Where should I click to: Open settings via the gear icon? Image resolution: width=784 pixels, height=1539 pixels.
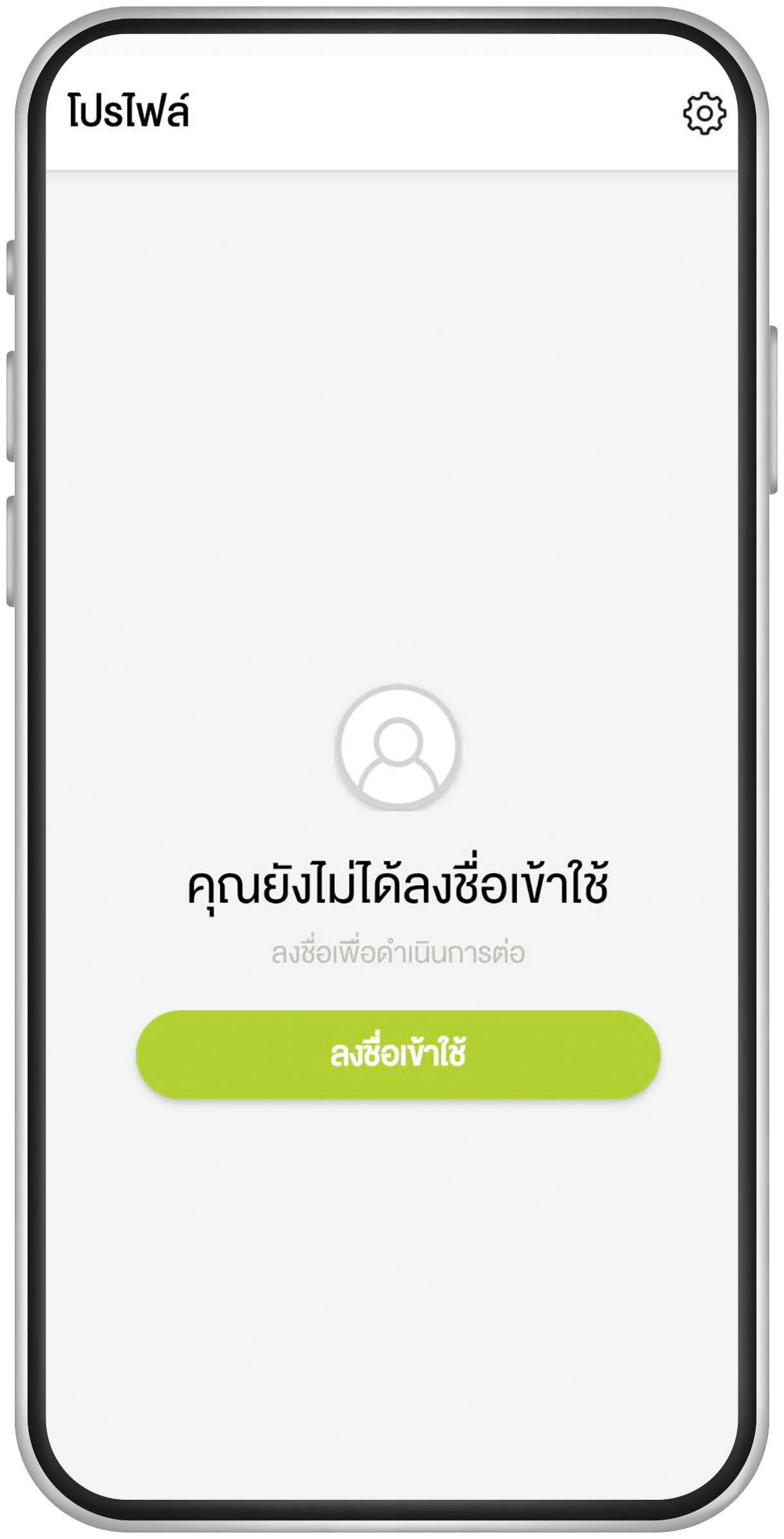[x=704, y=114]
